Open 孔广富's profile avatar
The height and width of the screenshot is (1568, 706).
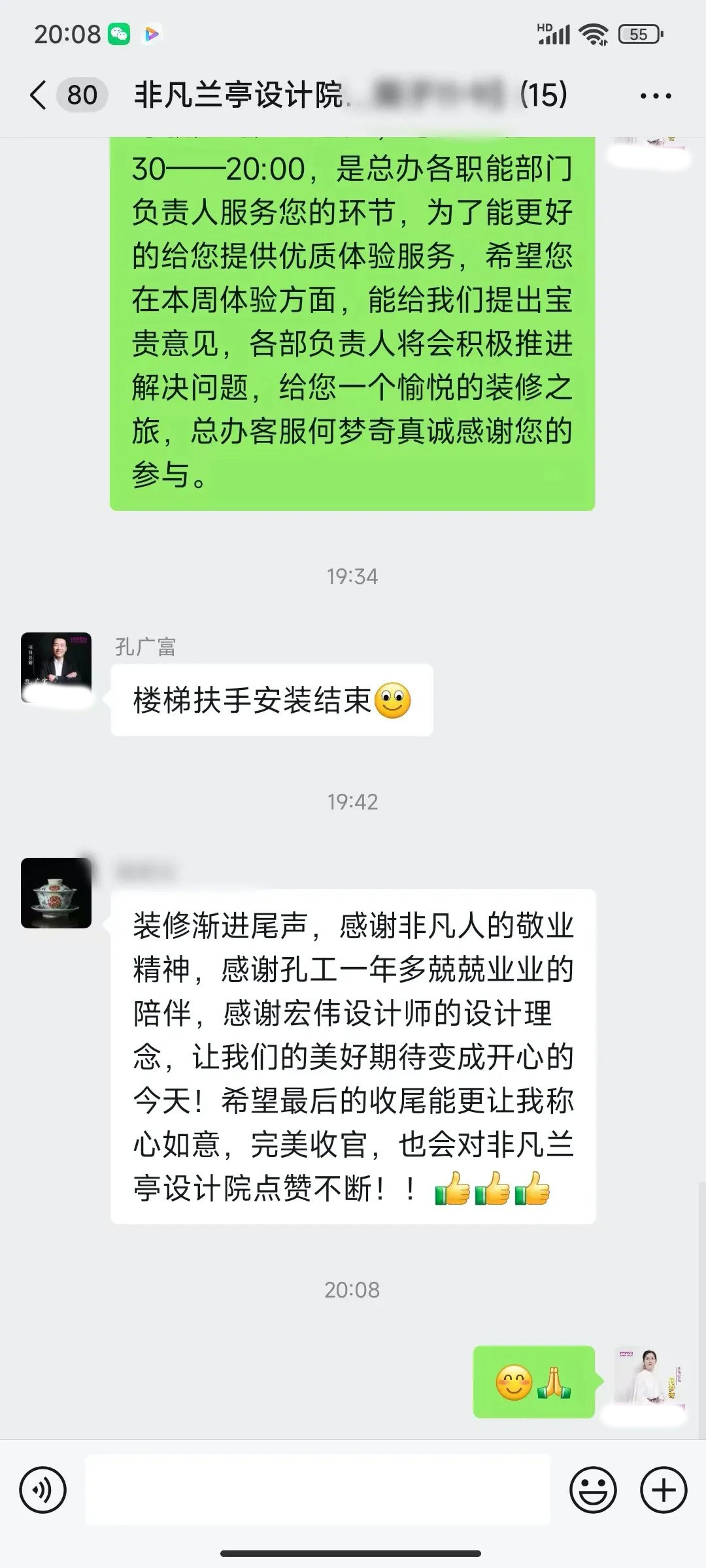pos(56,667)
